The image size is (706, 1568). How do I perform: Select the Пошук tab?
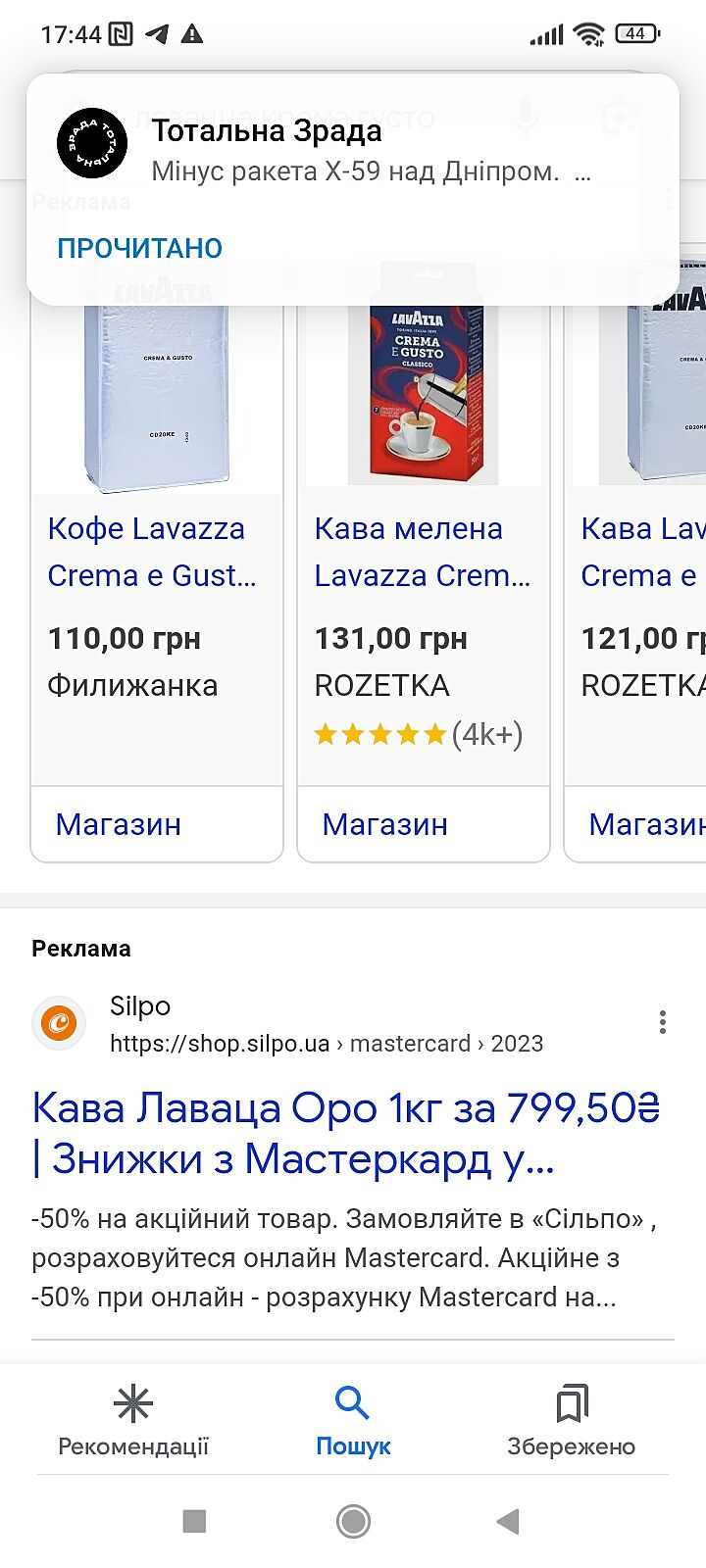(353, 1420)
